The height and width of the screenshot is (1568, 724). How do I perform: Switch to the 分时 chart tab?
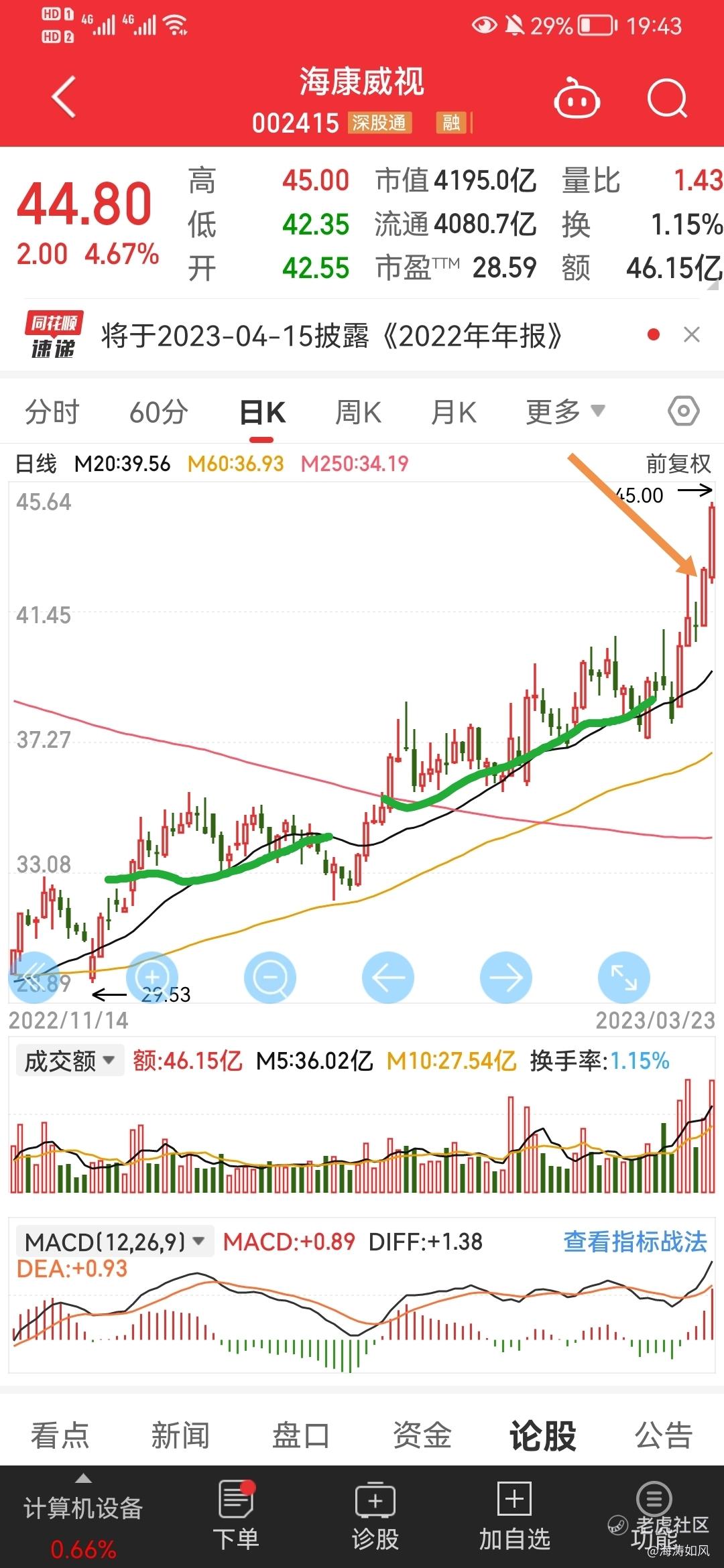point(52,411)
